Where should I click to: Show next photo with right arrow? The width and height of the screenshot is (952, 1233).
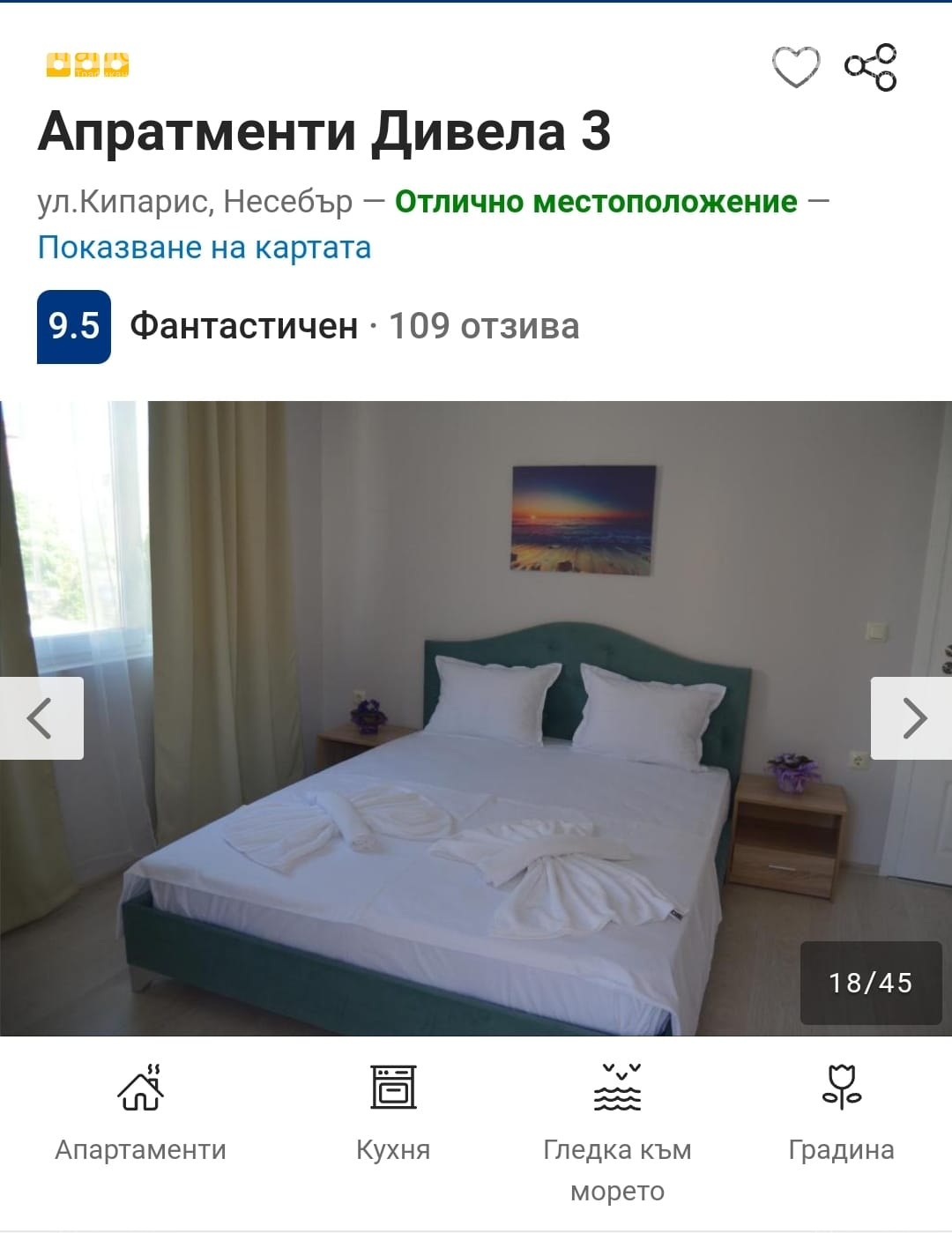912,718
